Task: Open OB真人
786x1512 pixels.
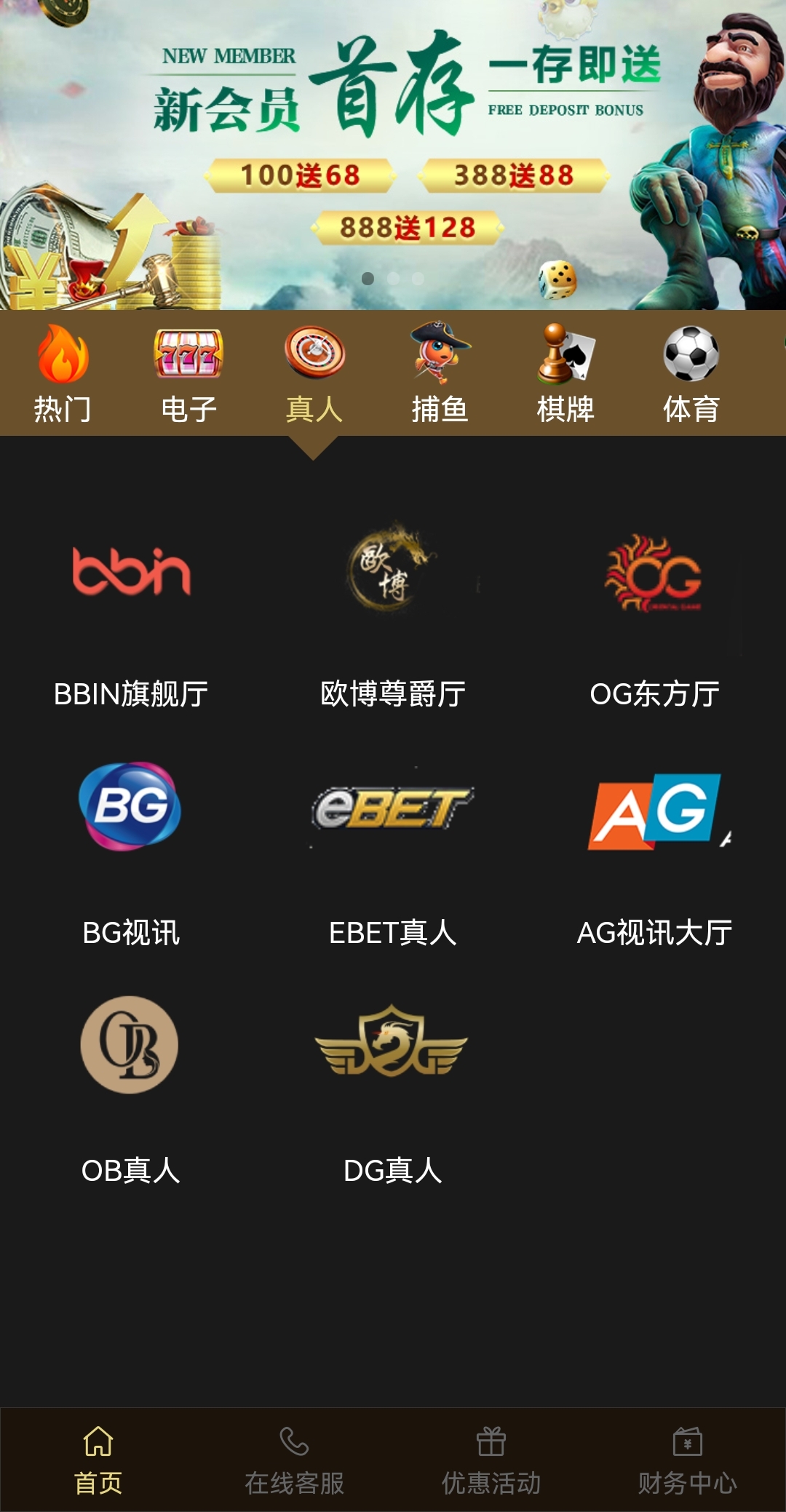Action: click(x=131, y=1088)
